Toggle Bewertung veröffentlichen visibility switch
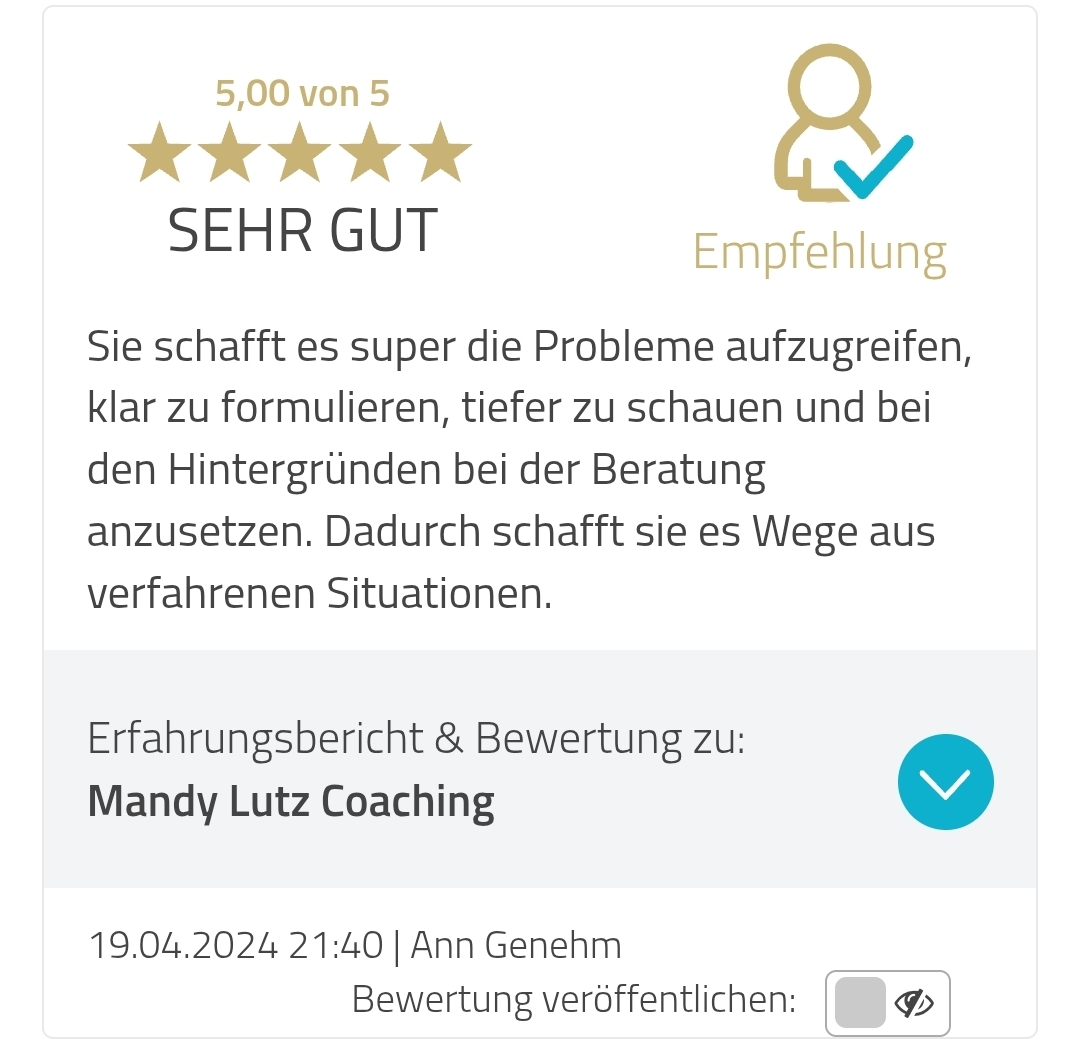The height and width of the screenshot is (1042, 1080). click(887, 1003)
